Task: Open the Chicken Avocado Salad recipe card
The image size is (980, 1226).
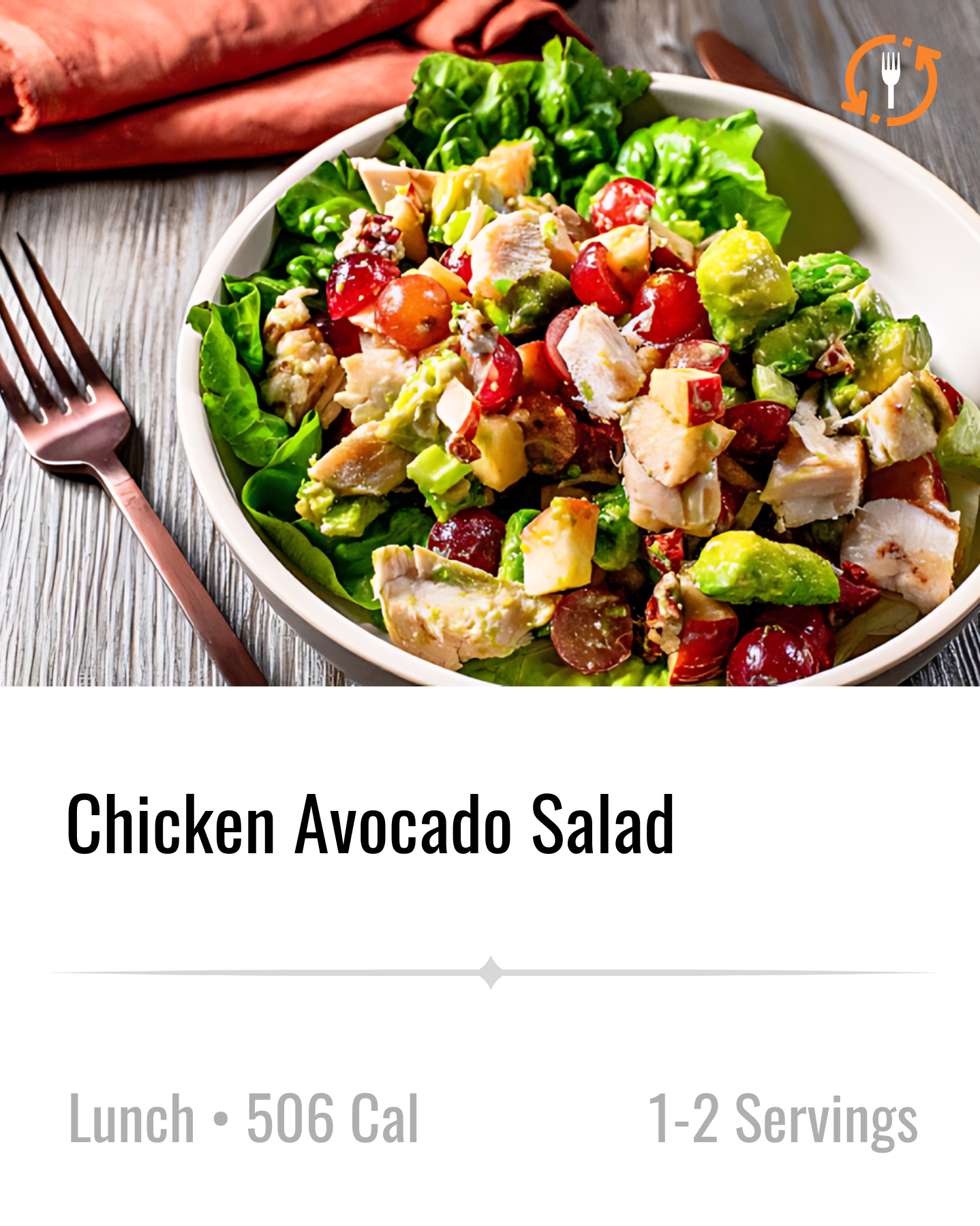Action: [371, 824]
